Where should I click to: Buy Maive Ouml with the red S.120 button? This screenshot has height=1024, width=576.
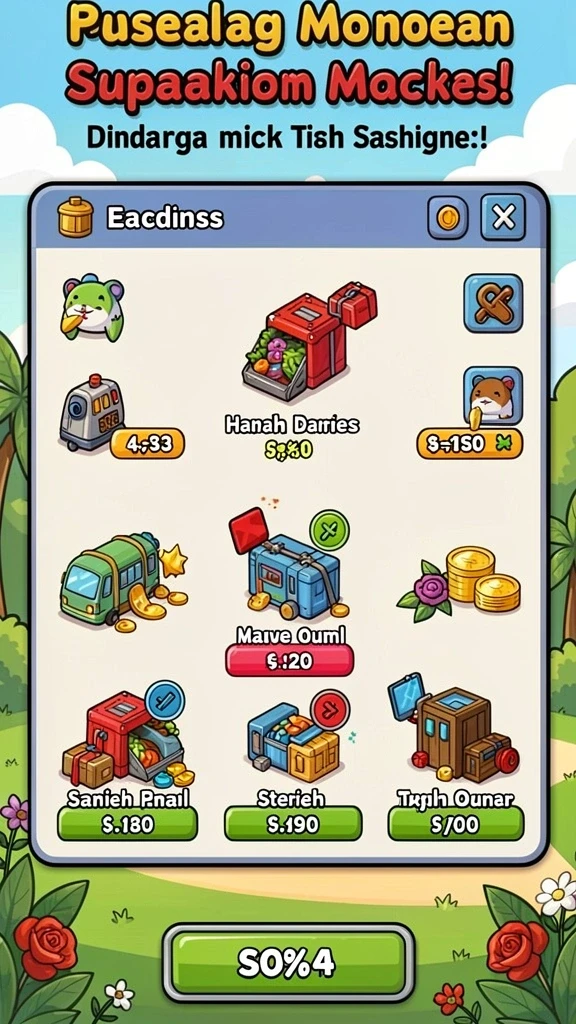(x=289, y=660)
